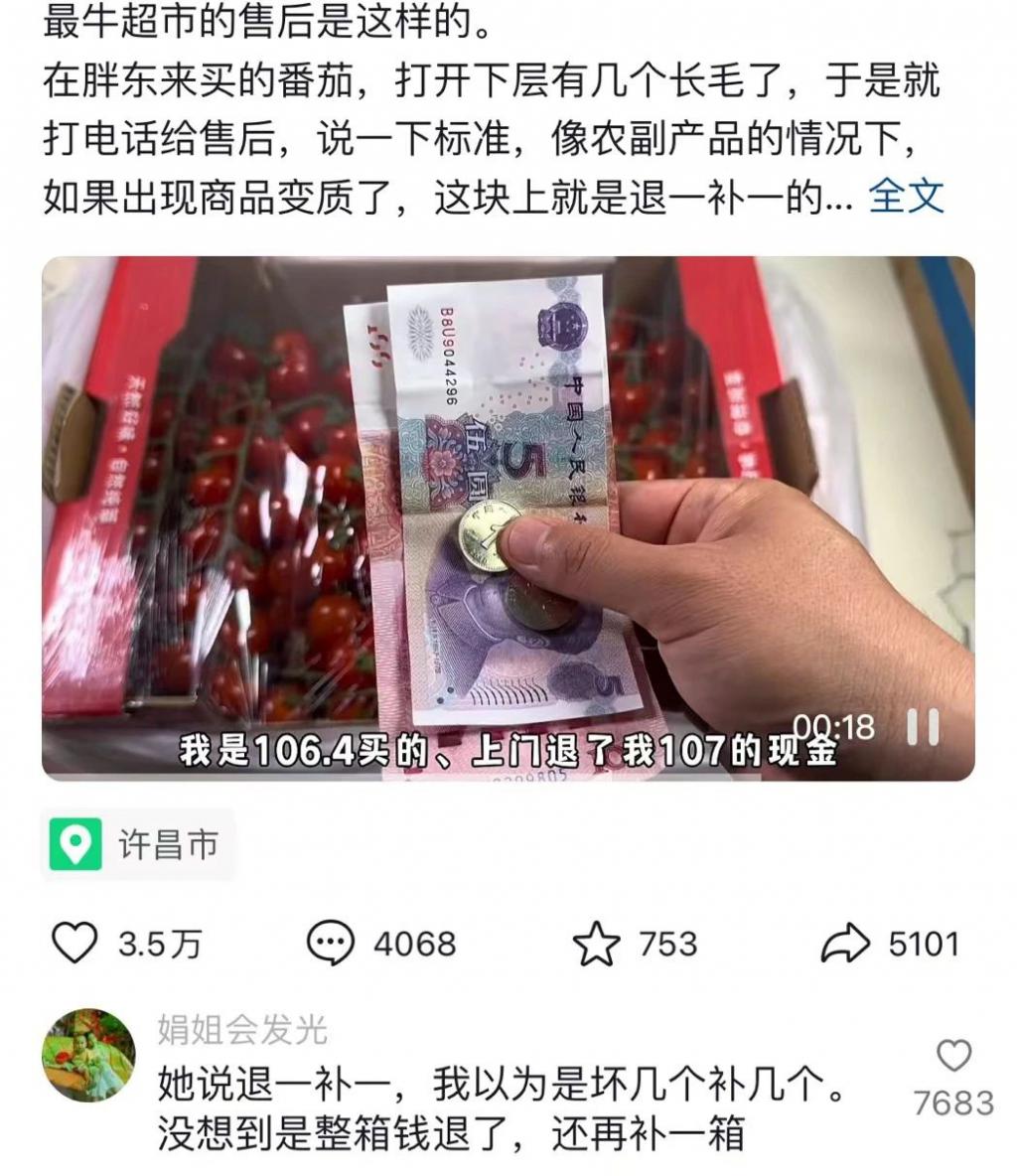1017x1176 pixels.
Task: Expand the full post text via 全文
Action: point(905,196)
